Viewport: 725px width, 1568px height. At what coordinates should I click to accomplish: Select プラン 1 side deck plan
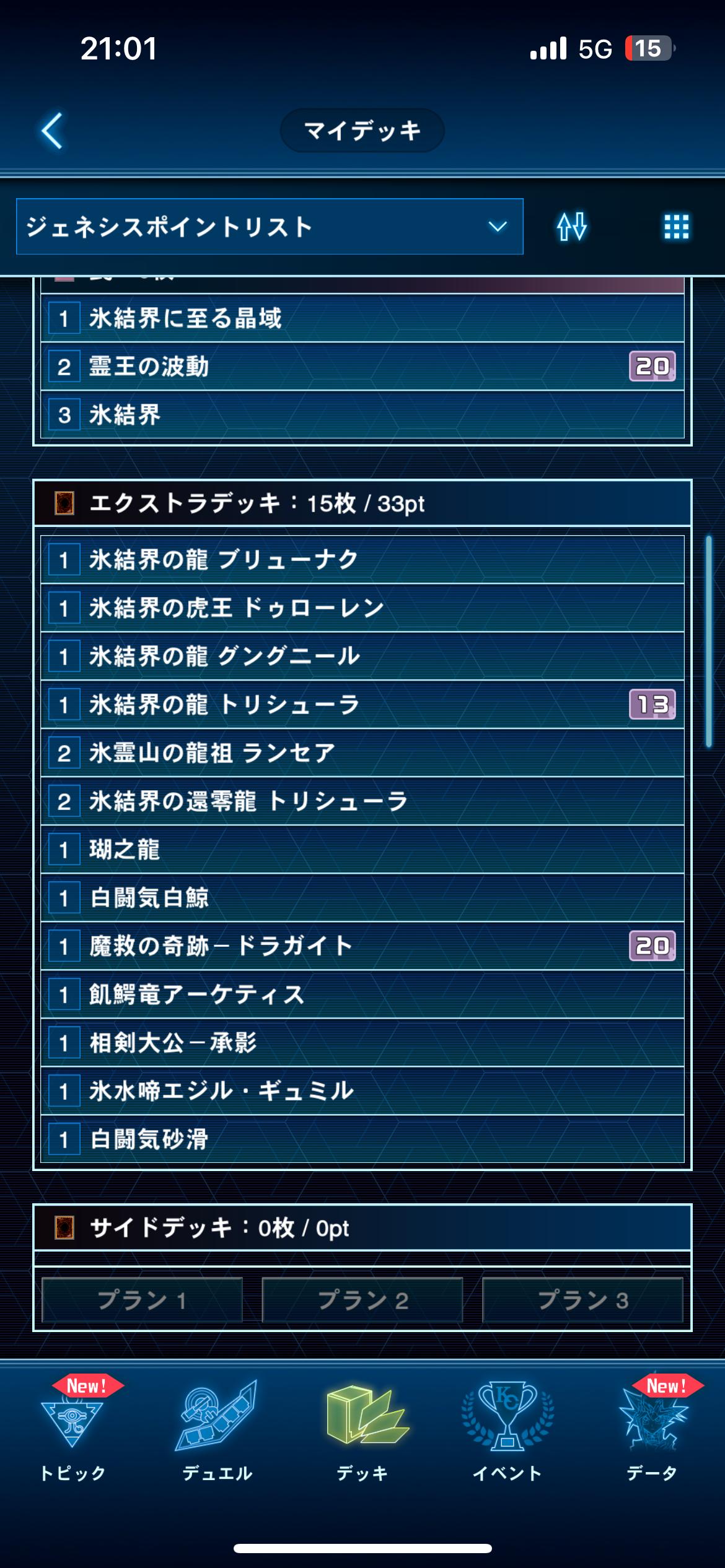click(x=142, y=1300)
